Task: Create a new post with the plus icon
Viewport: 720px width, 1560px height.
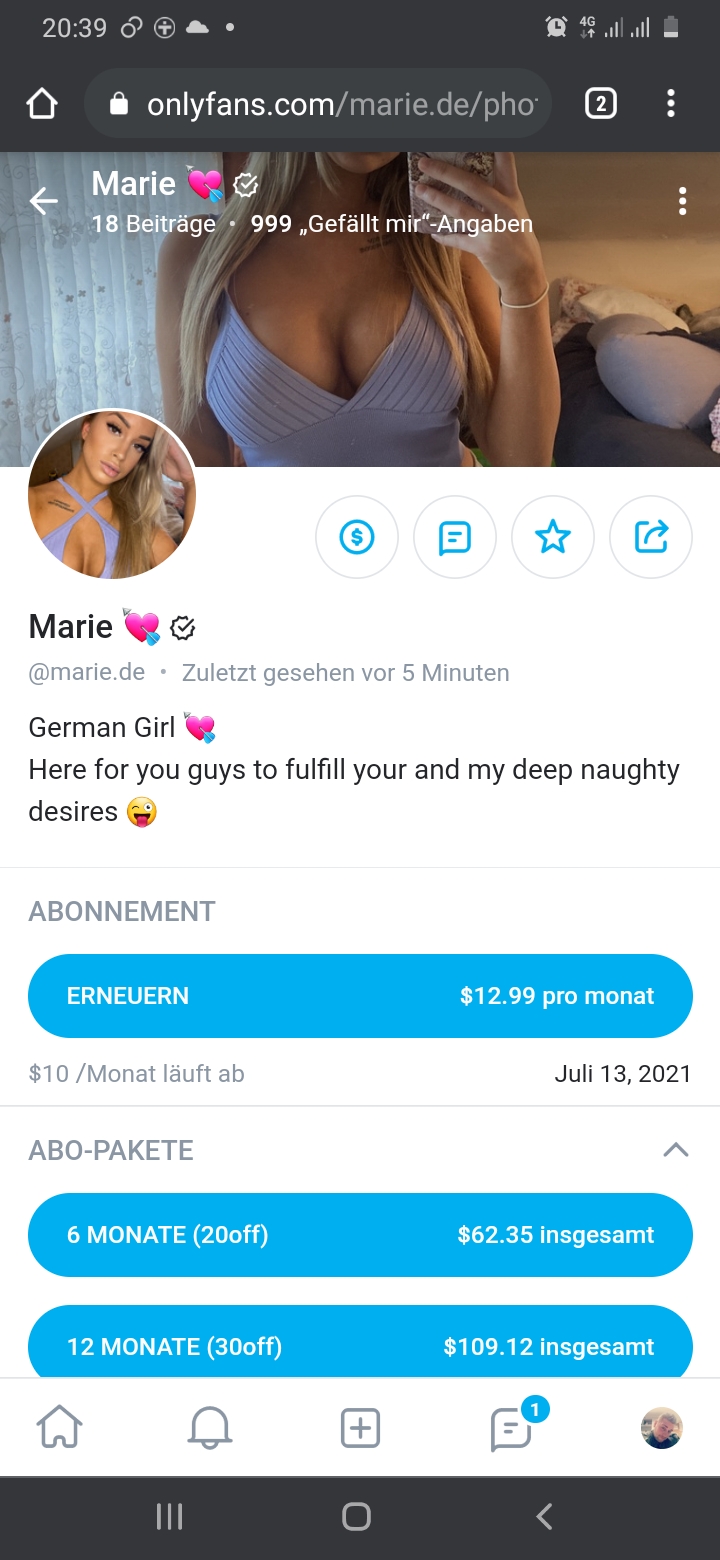Action: tap(359, 1427)
